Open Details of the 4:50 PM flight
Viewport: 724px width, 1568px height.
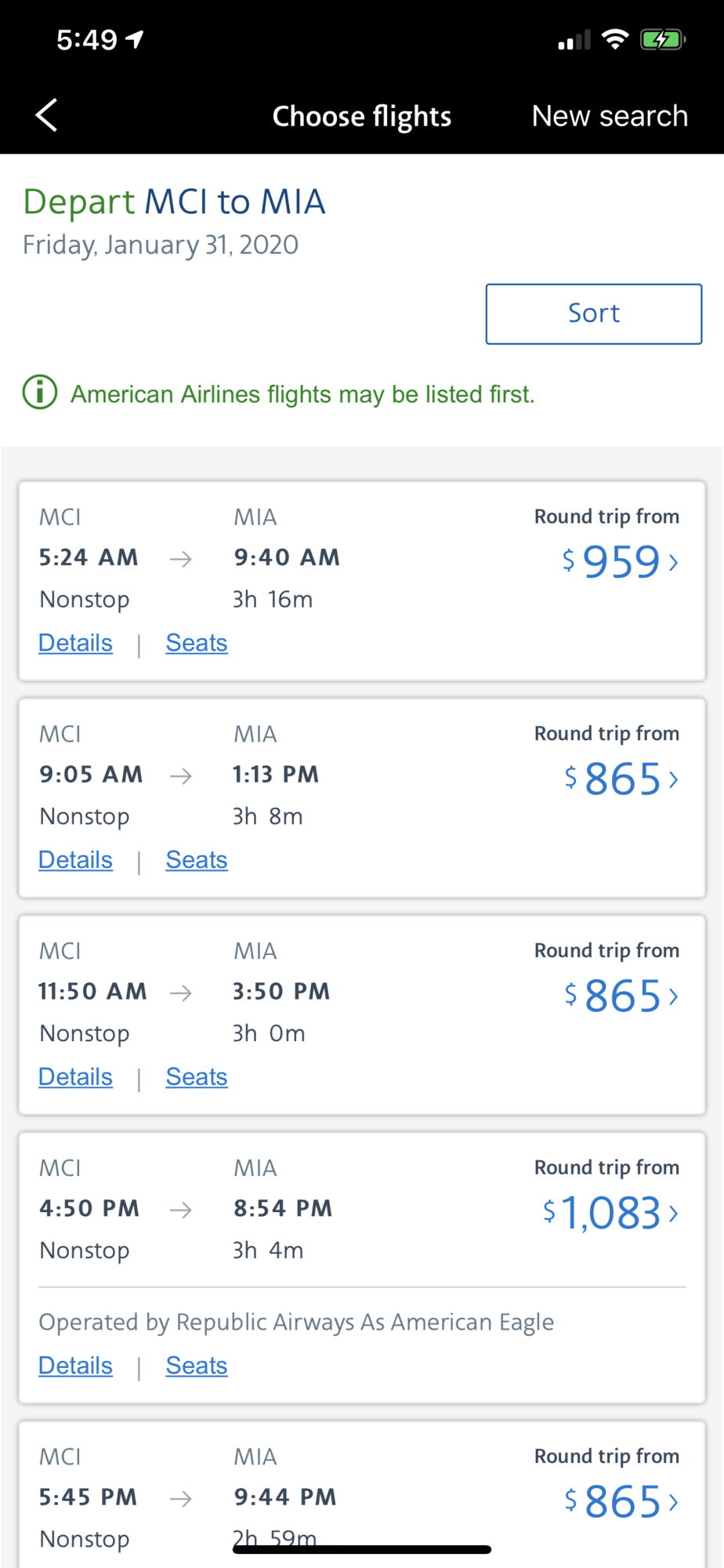[x=76, y=1366]
